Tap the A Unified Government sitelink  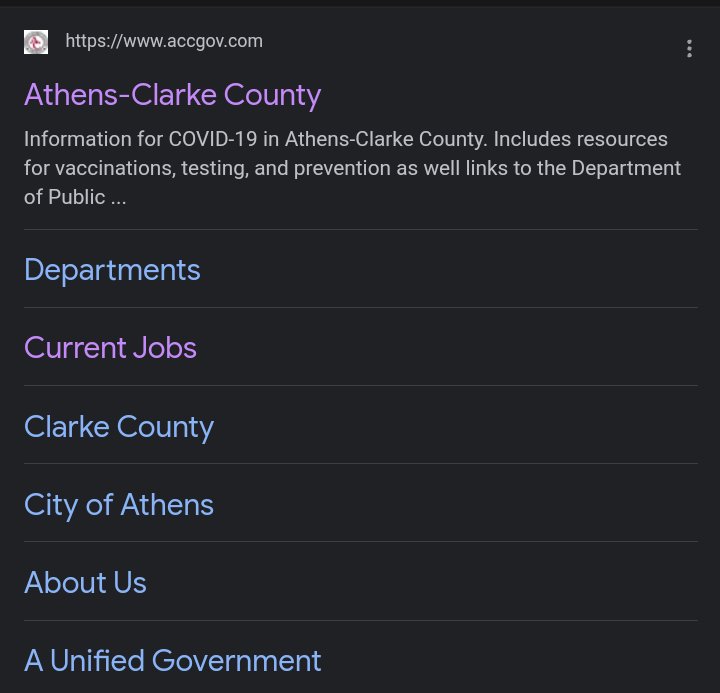(x=173, y=660)
